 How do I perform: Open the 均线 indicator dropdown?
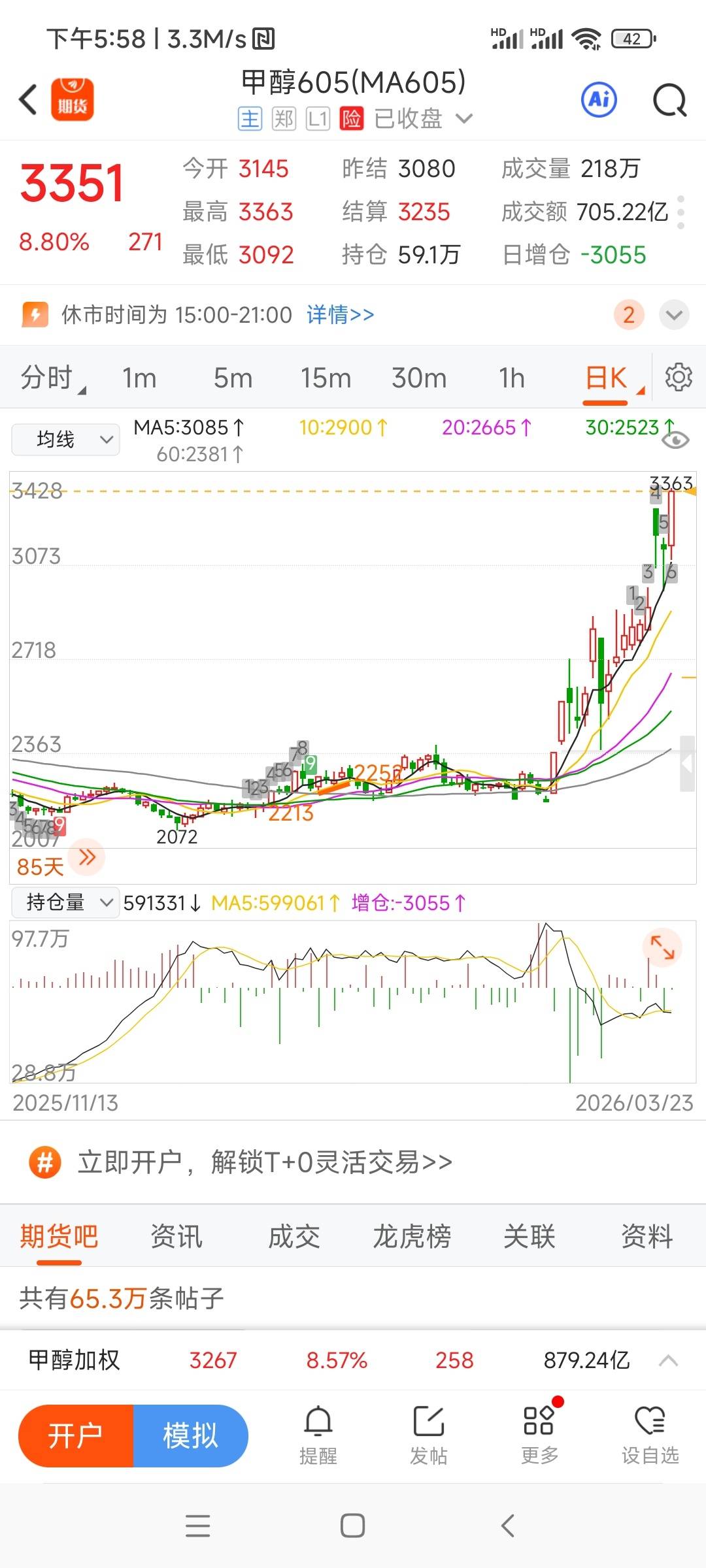66,440
